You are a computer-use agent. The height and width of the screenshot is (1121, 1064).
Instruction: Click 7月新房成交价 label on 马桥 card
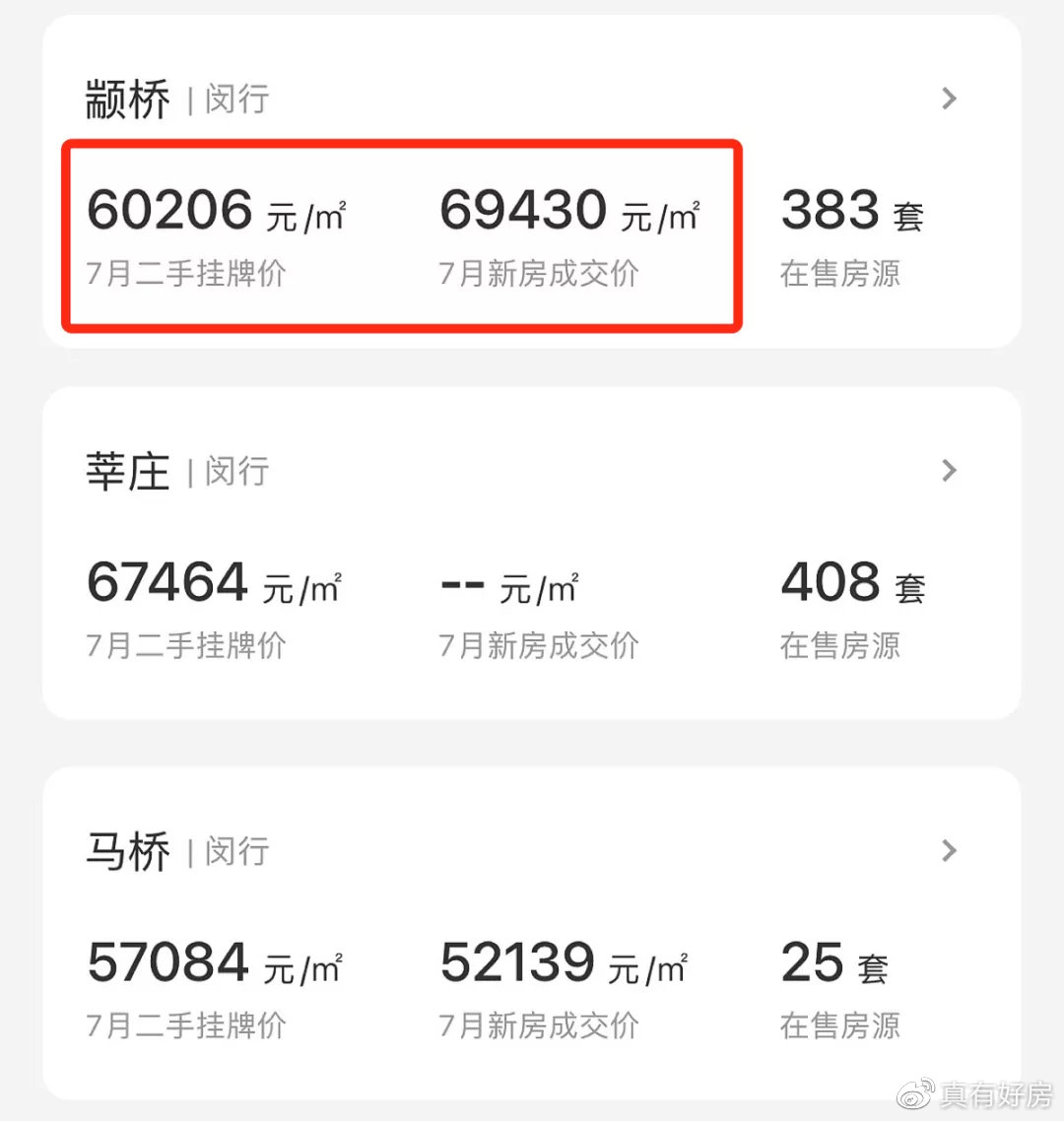537,1025
